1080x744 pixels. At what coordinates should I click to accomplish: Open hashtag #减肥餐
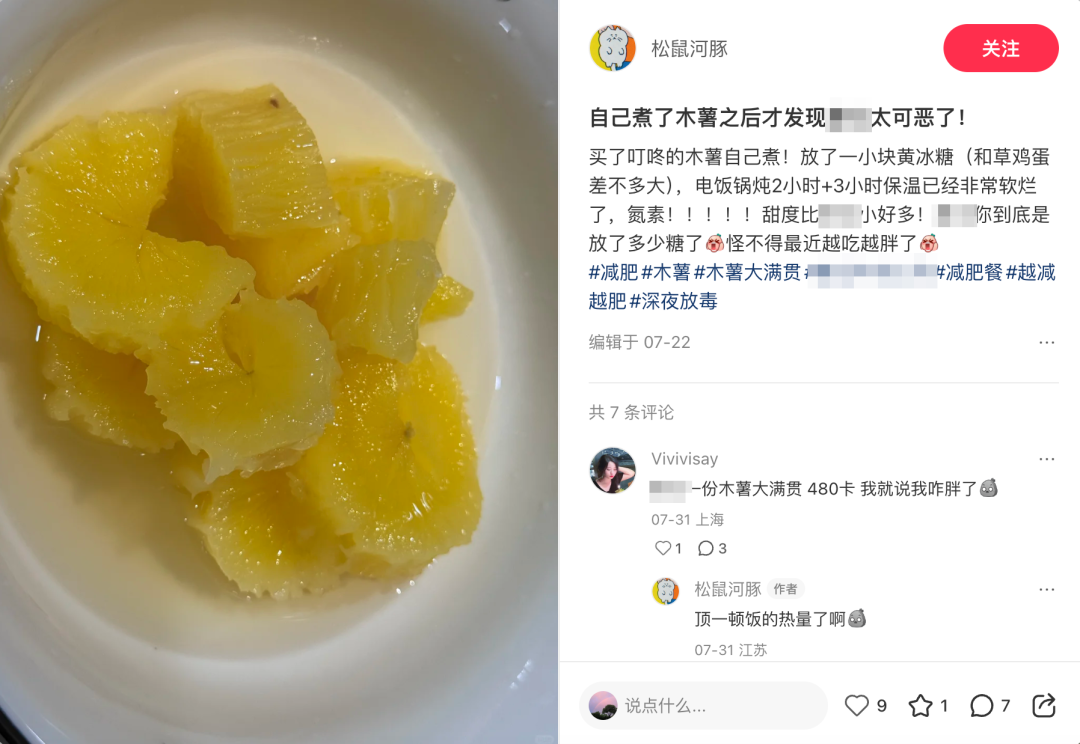tap(968, 272)
